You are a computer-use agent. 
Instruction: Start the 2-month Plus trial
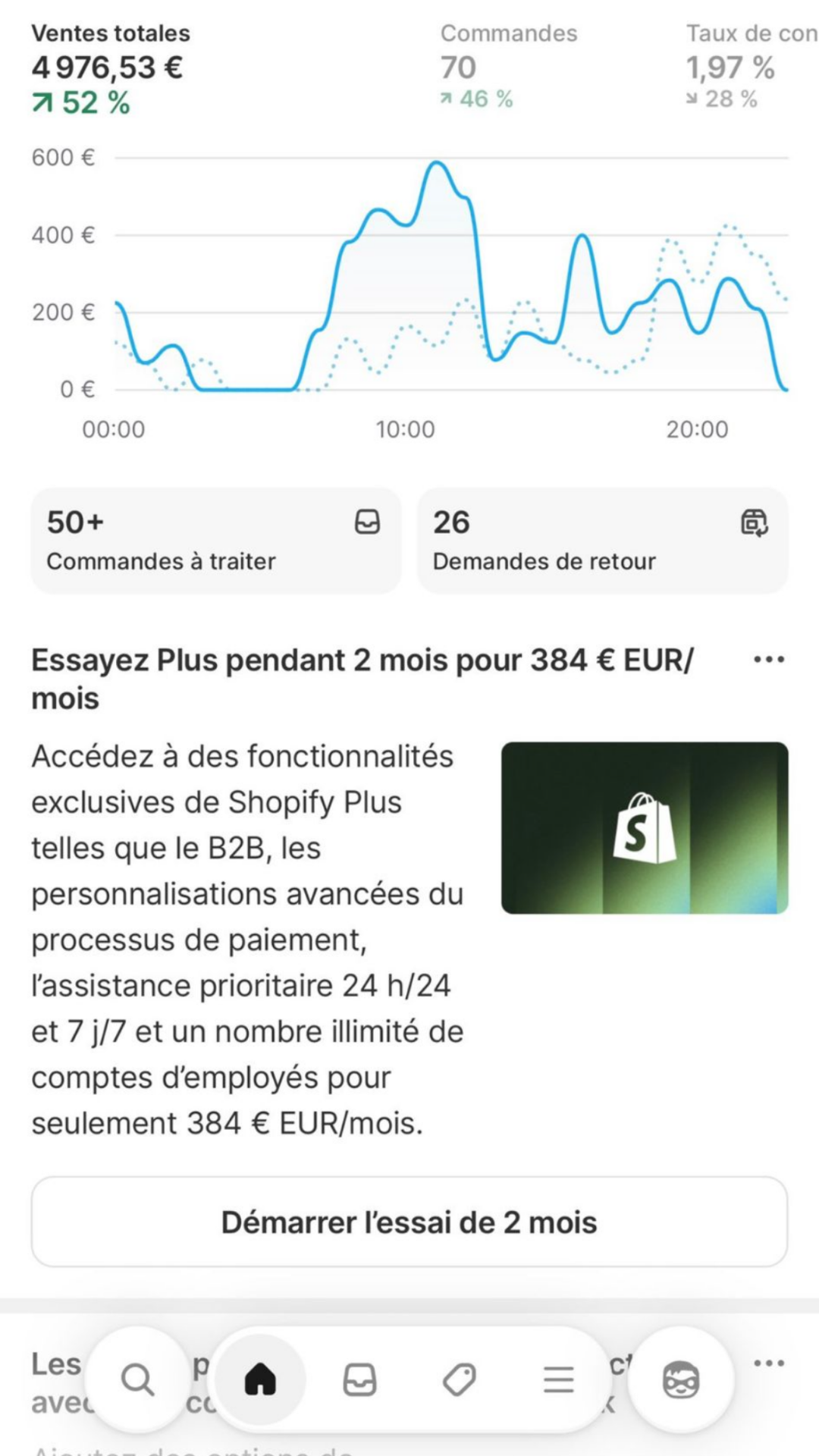[x=409, y=1222]
